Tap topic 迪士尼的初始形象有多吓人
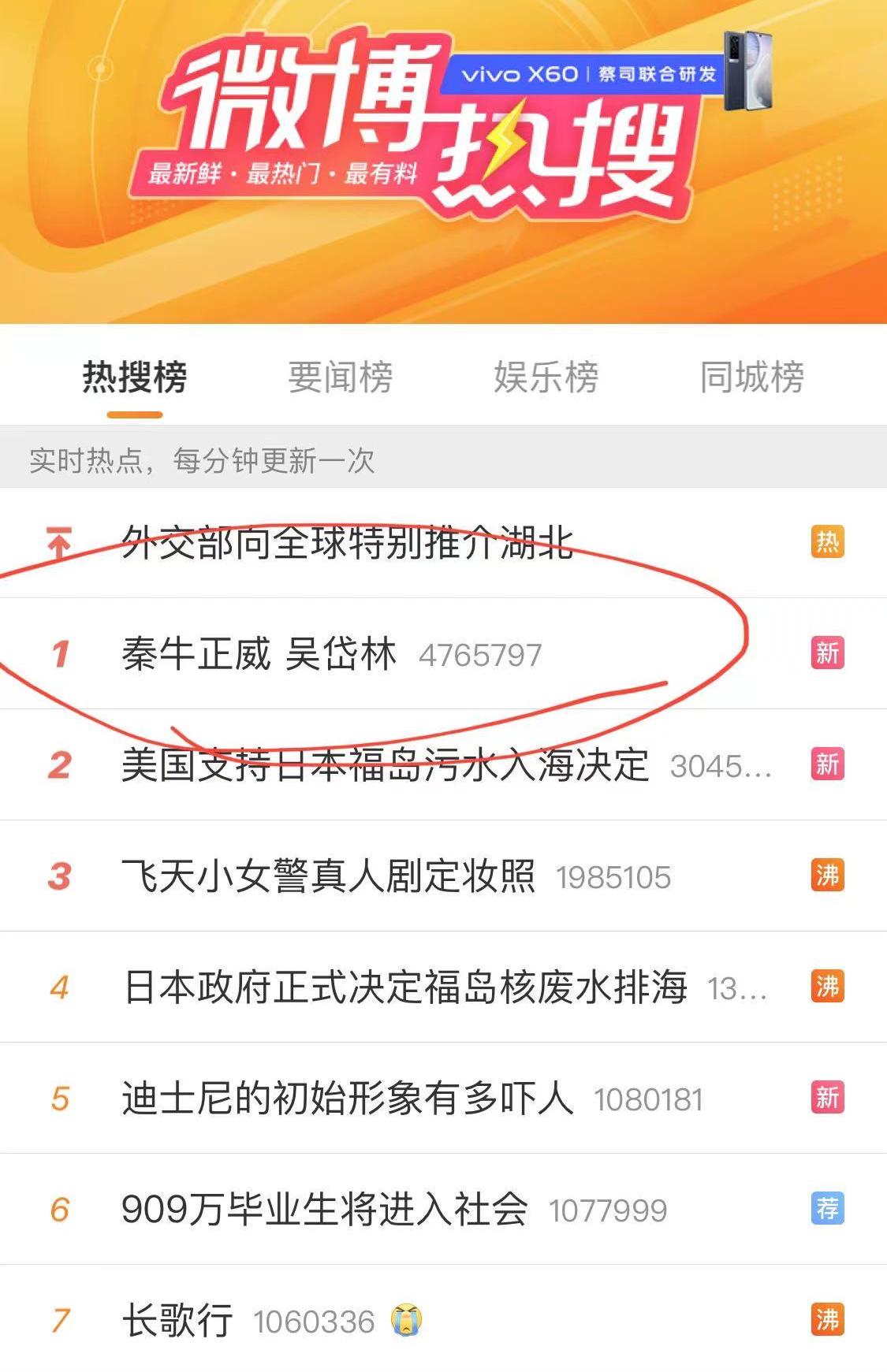 (347, 1098)
